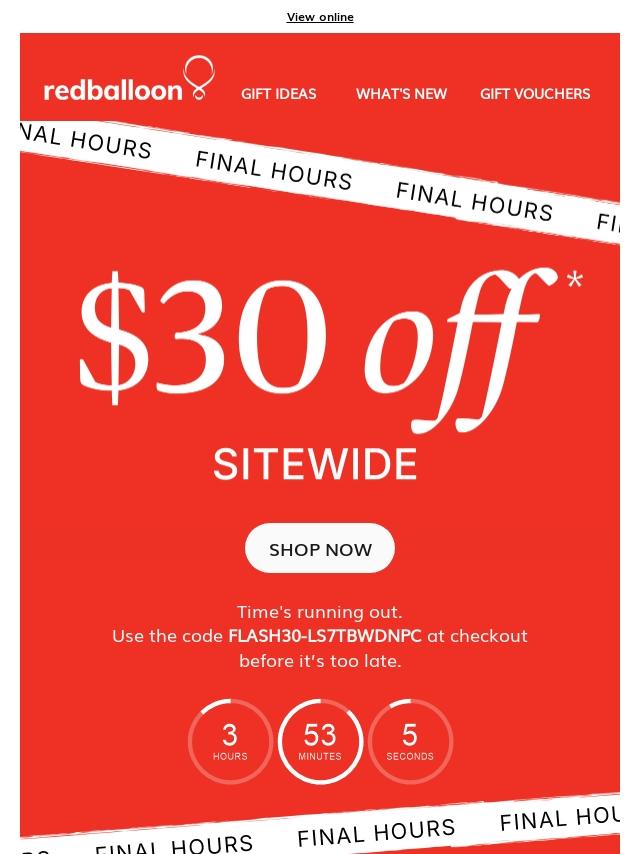The image size is (640, 854).
Task: Tap the Shop Now button
Action: (x=320, y=549)
